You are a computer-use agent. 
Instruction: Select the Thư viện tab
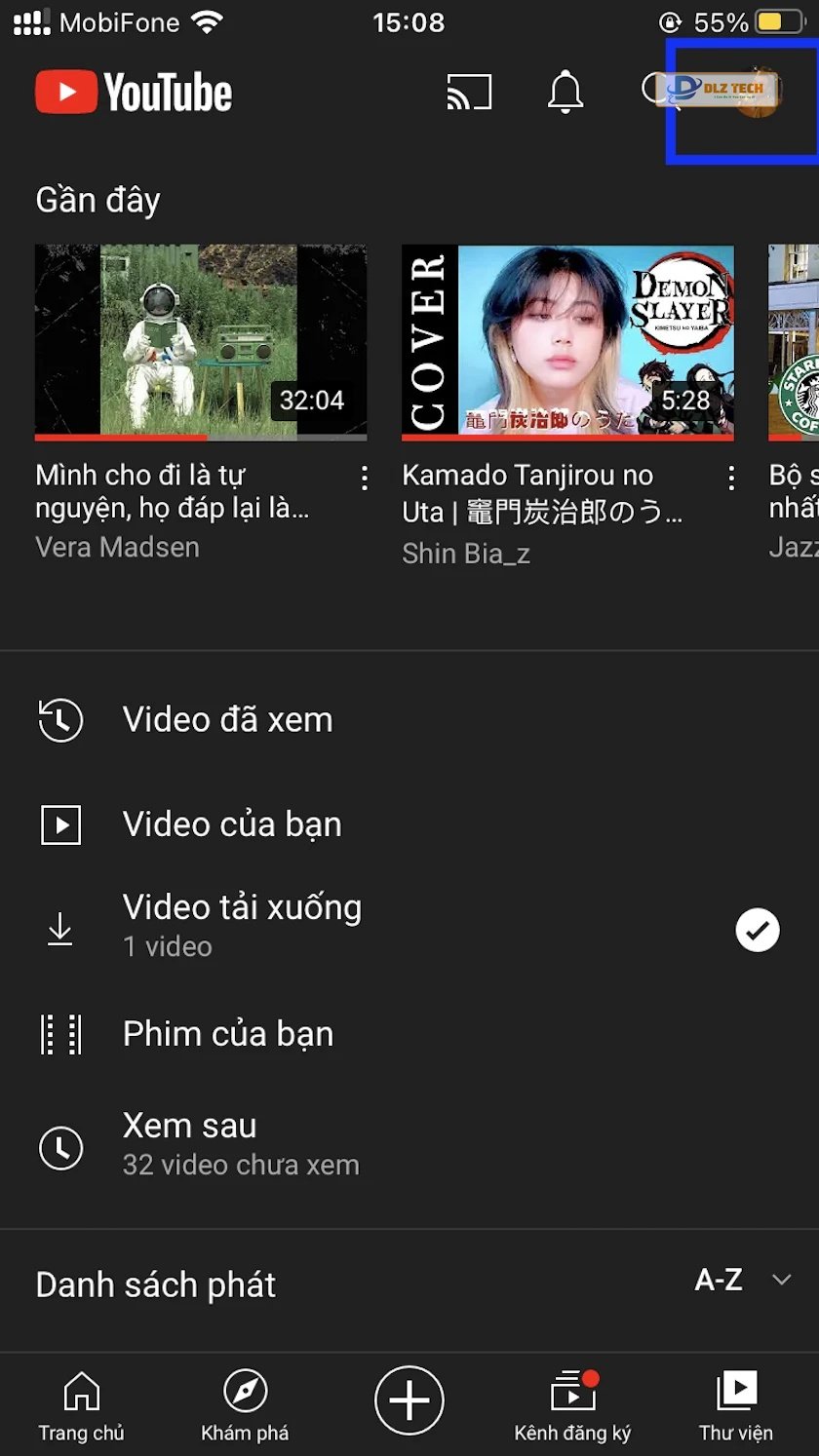click(x=736, y=1405)
